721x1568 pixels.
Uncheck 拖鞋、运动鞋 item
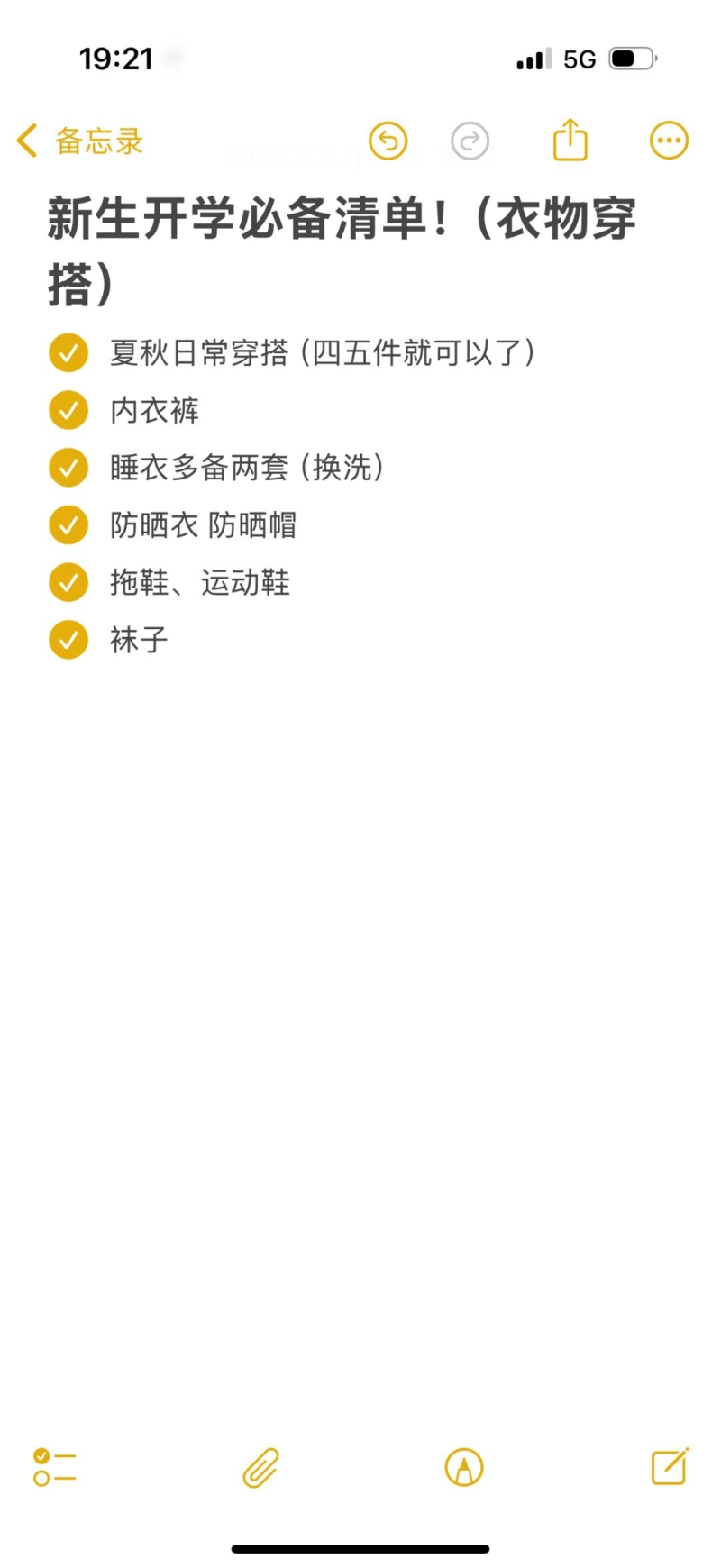(x=68, y=582)
